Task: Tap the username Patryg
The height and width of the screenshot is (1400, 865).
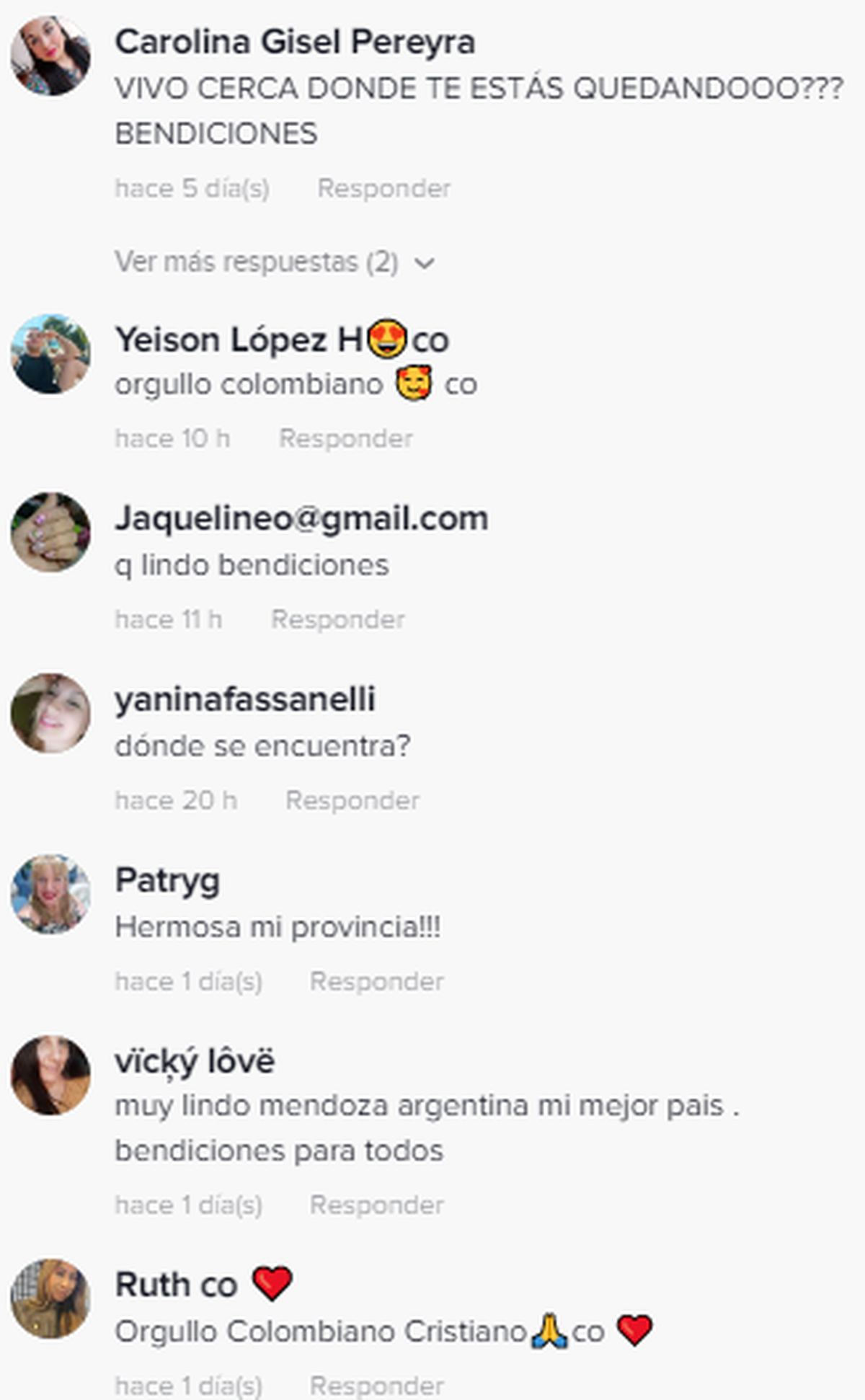Action: click(167, 880)
